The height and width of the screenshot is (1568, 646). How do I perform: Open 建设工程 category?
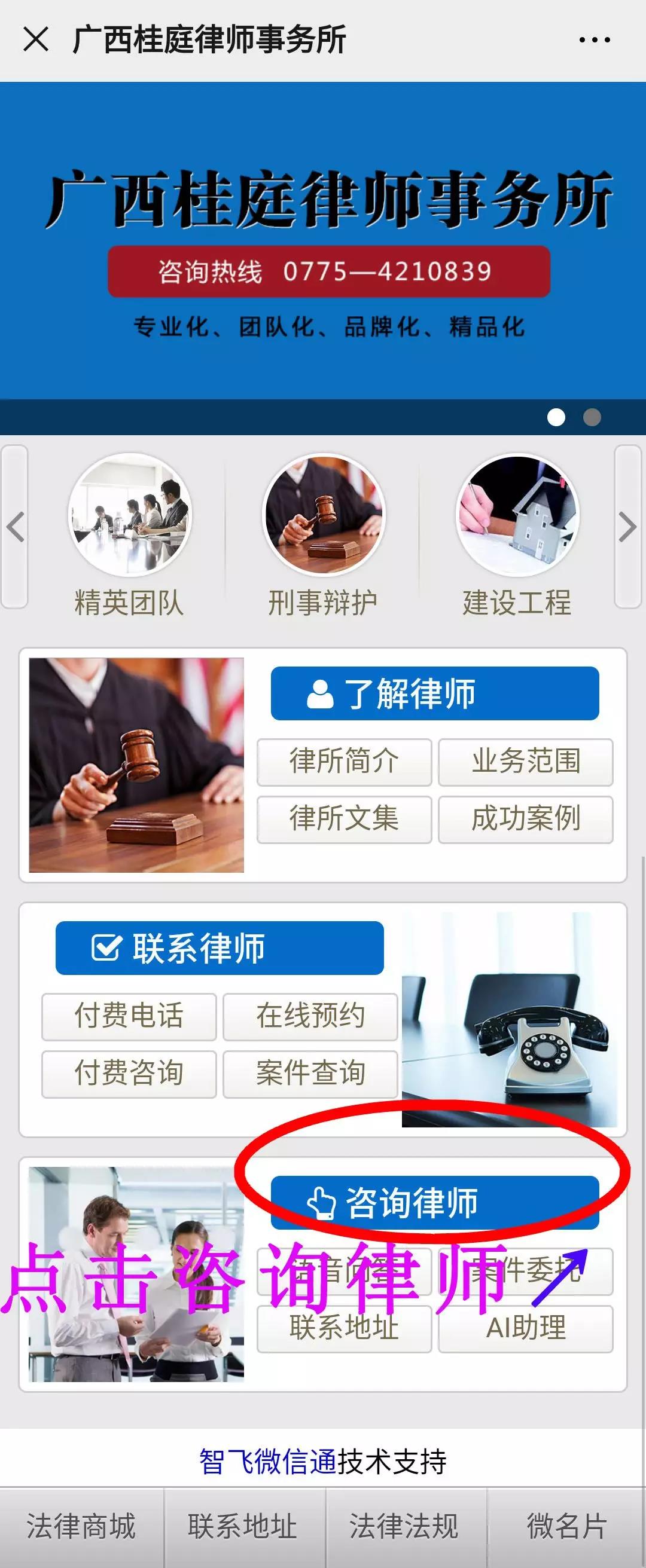tap(517, 534)
